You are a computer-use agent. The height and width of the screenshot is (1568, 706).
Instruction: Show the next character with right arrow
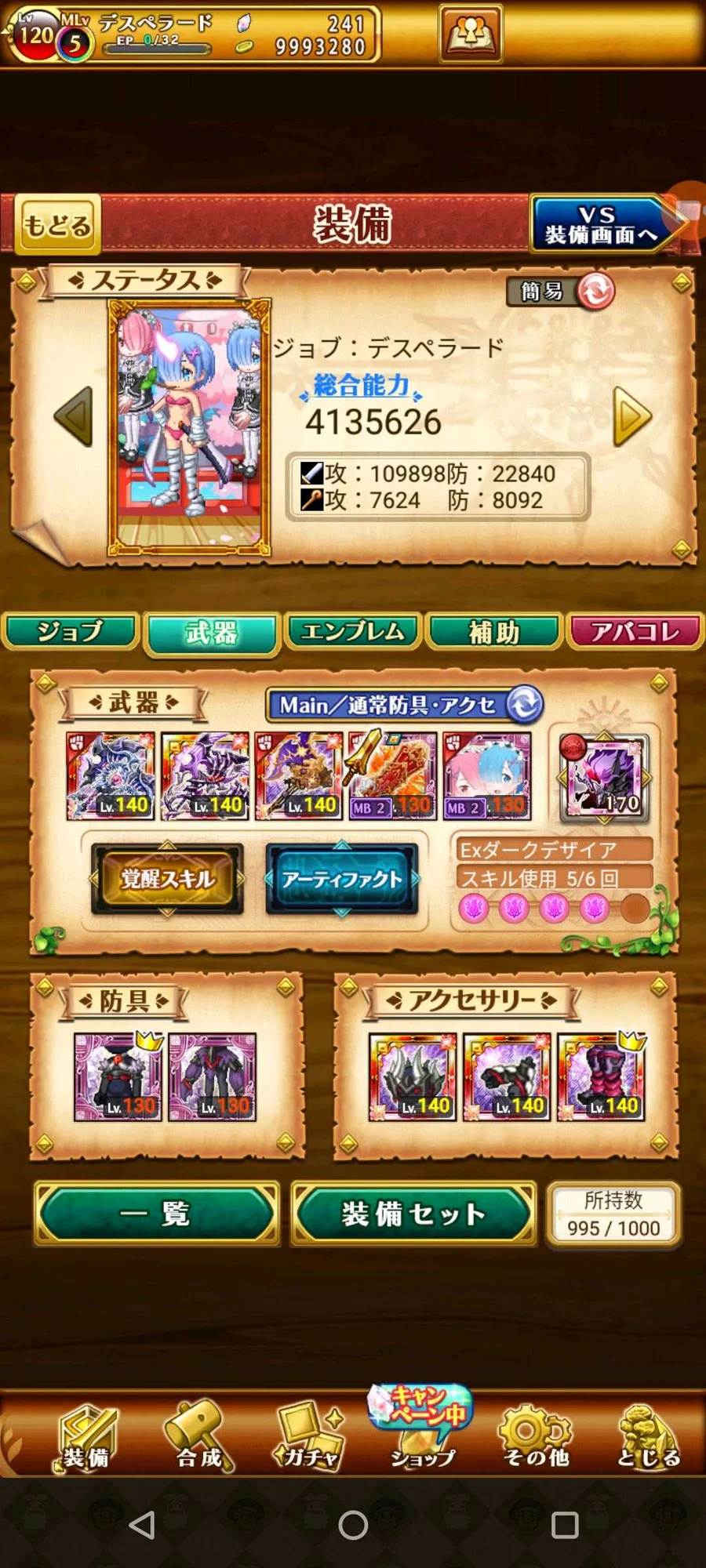coord(632,416)
